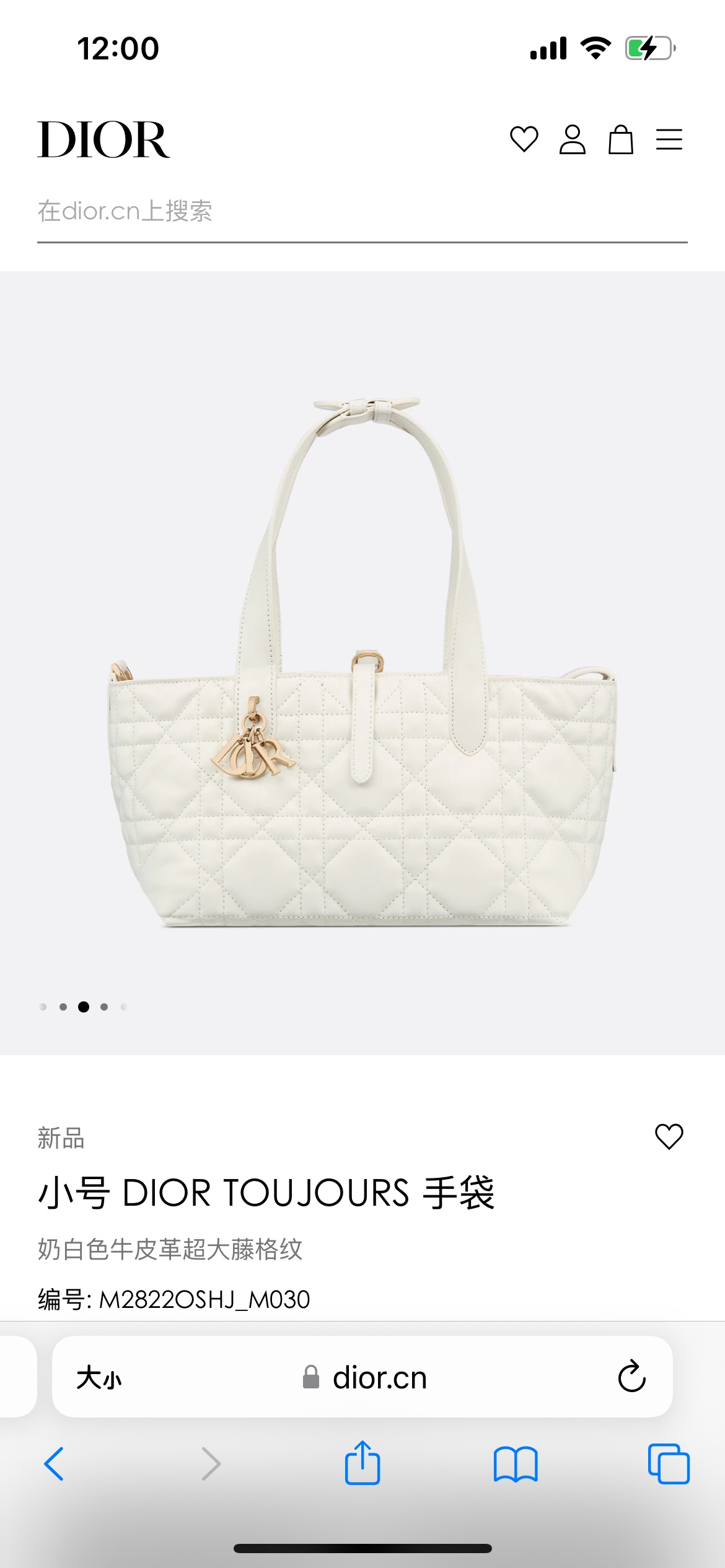Tap the DIOR logo to go home
Image resolution: width=725 pixels, height=1568 pixels.
coord(103,139)
